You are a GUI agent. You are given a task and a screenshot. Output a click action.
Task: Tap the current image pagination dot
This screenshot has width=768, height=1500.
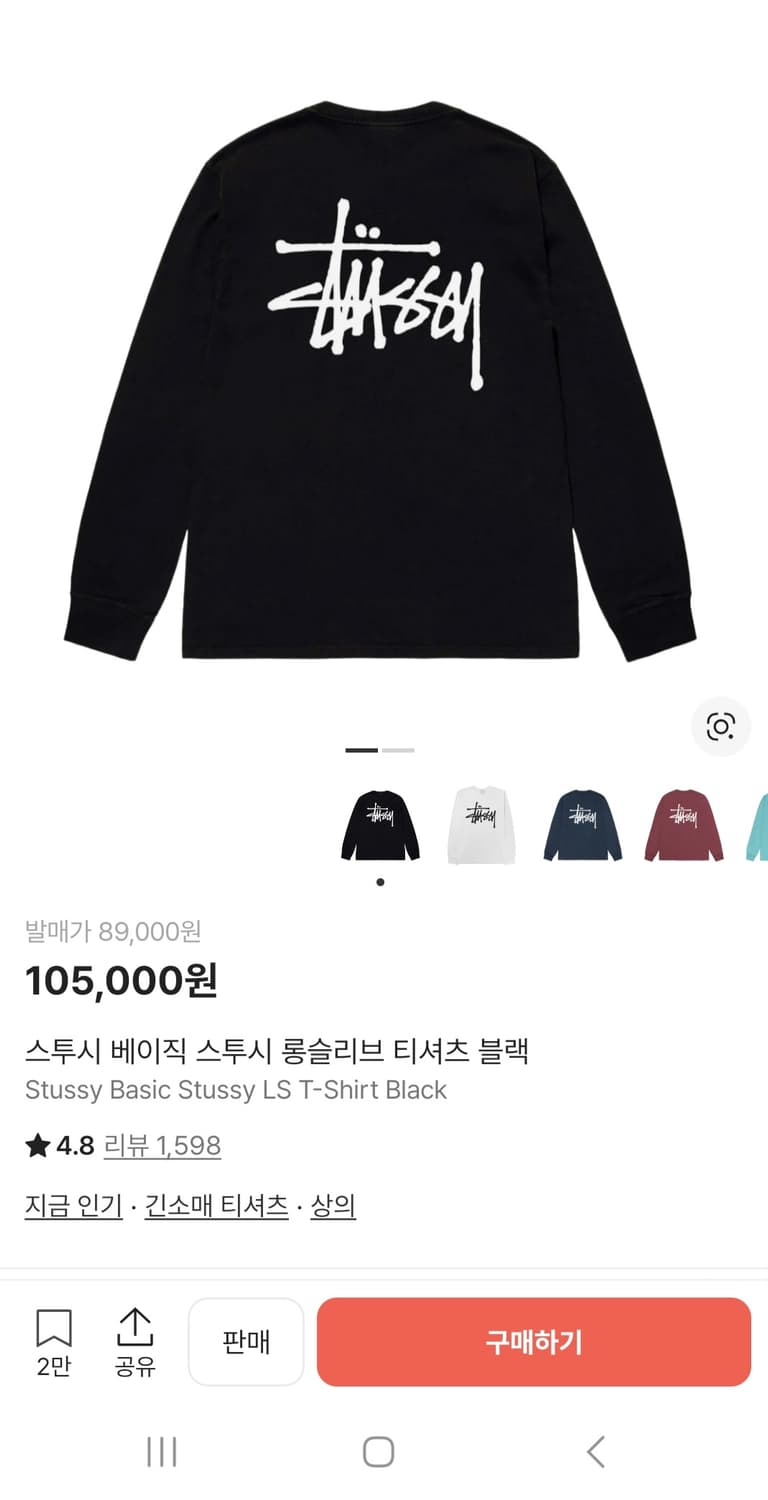pos(380,882)
